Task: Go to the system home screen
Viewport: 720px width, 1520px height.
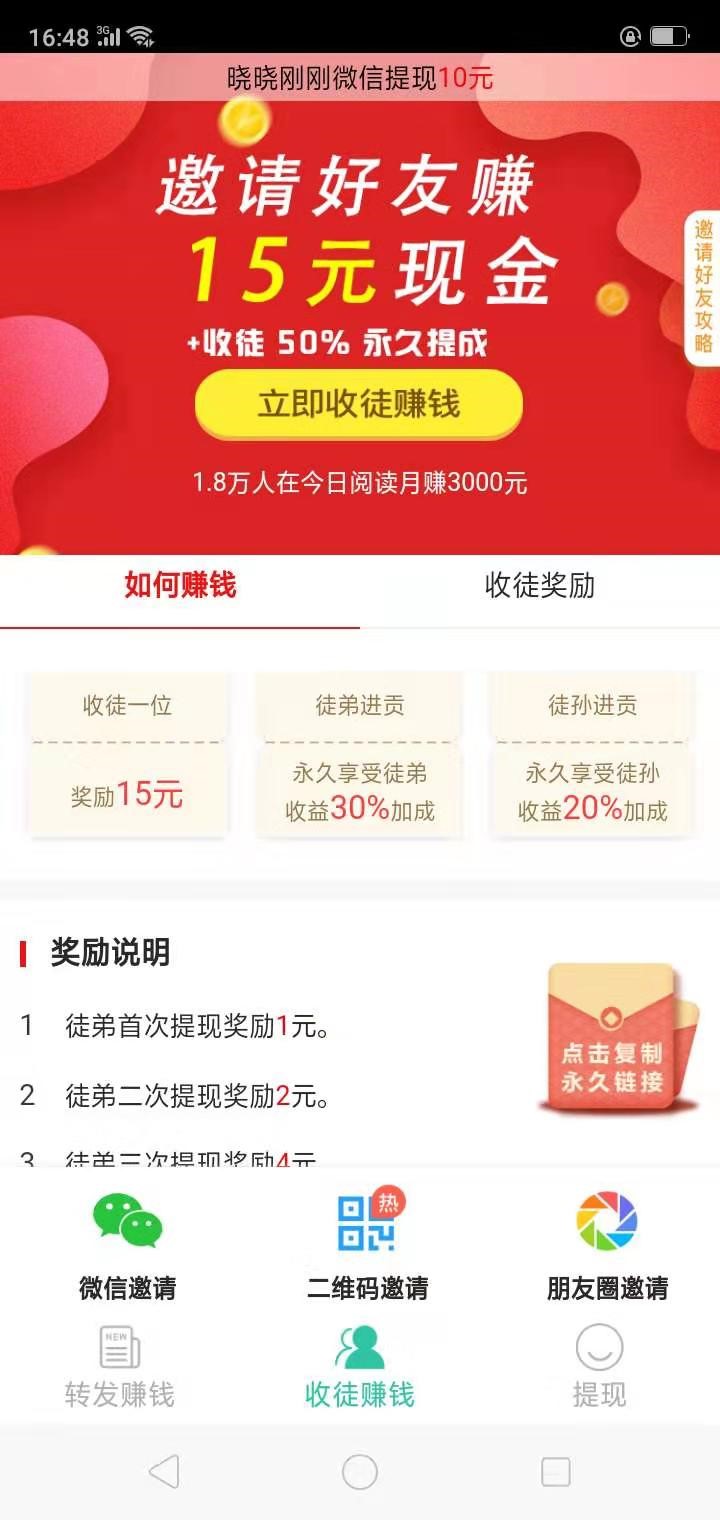Action: (360, 1472)
